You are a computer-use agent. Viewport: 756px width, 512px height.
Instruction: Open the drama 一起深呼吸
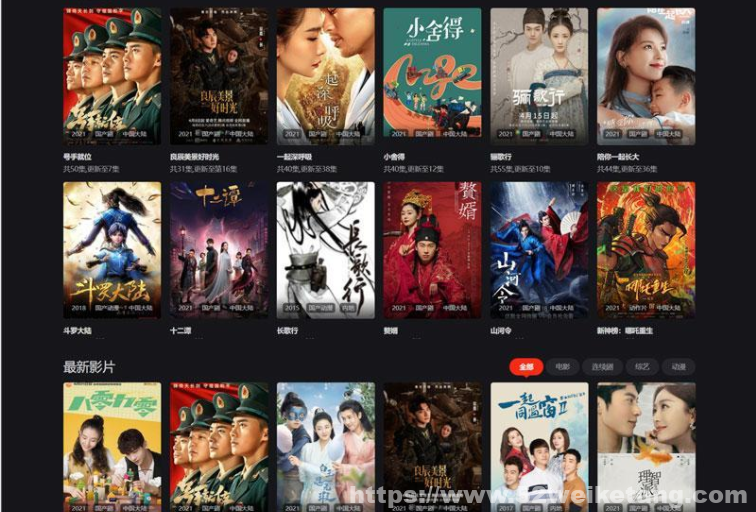pos(325,76)
